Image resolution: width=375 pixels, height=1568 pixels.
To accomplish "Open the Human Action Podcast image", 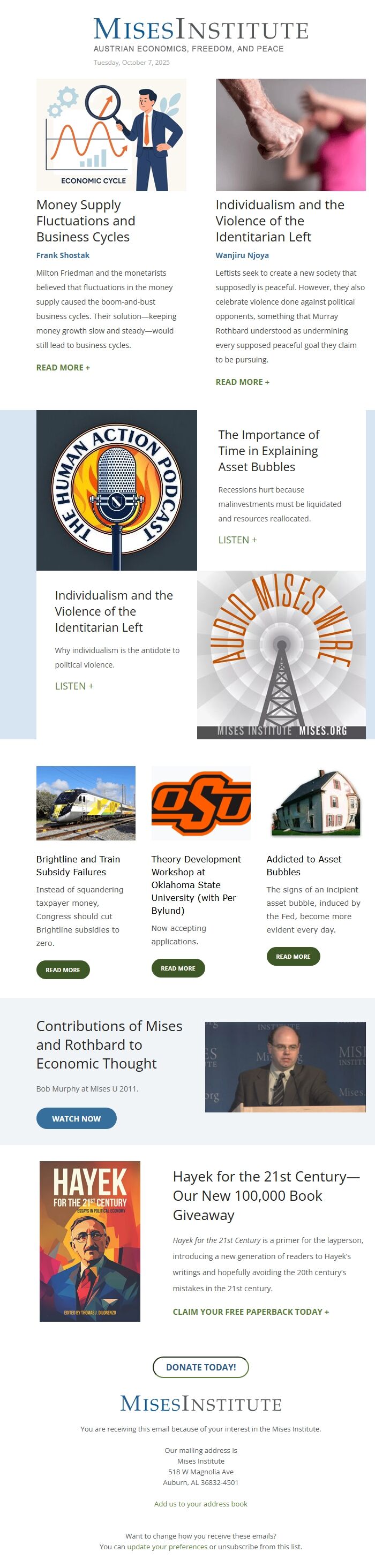I will [x=116, y=490].
